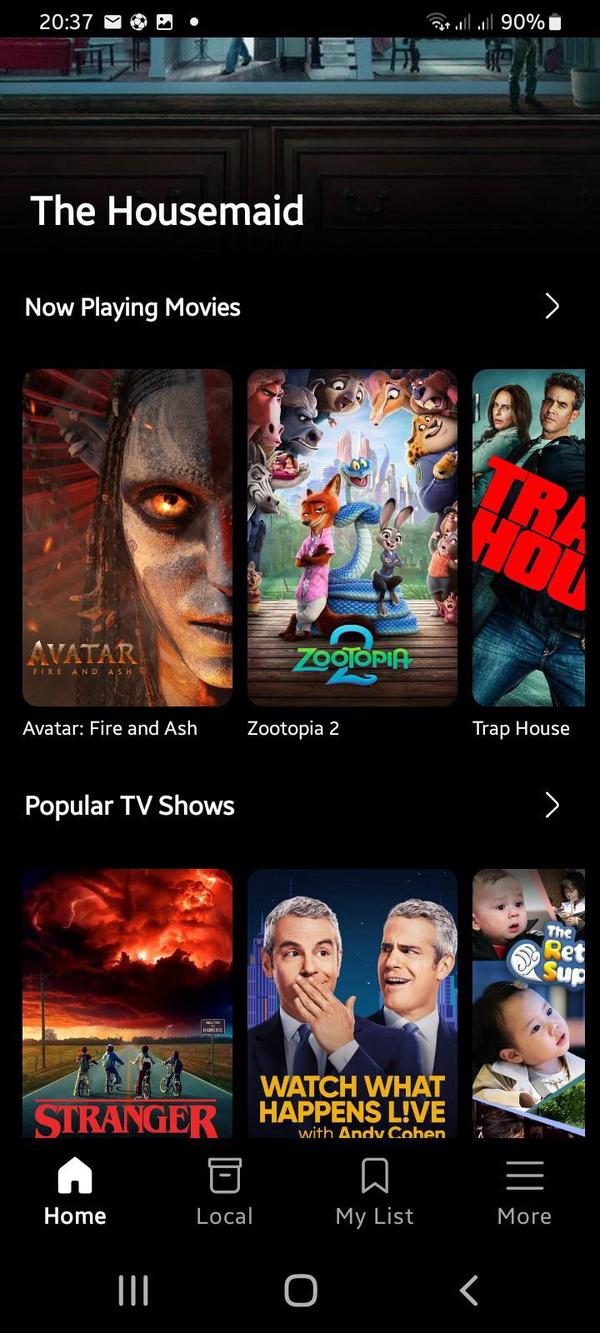
Task: Tap the system back button
Action: click(468, 1290)
